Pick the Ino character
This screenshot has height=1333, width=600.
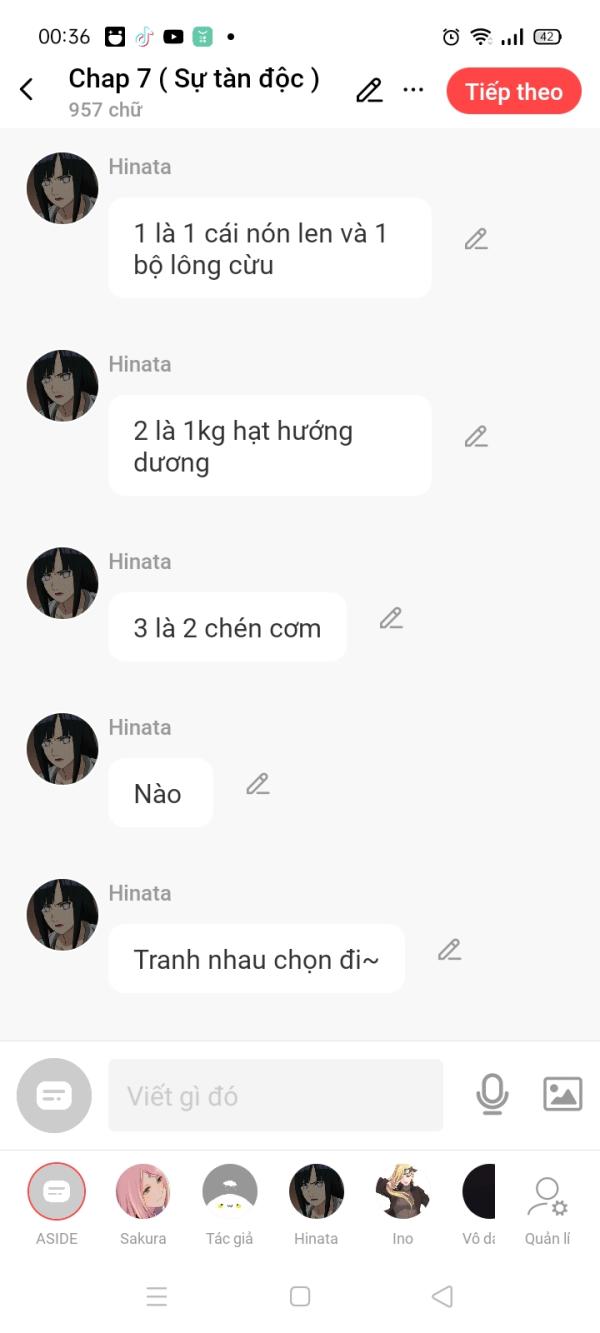(402, 1192)
